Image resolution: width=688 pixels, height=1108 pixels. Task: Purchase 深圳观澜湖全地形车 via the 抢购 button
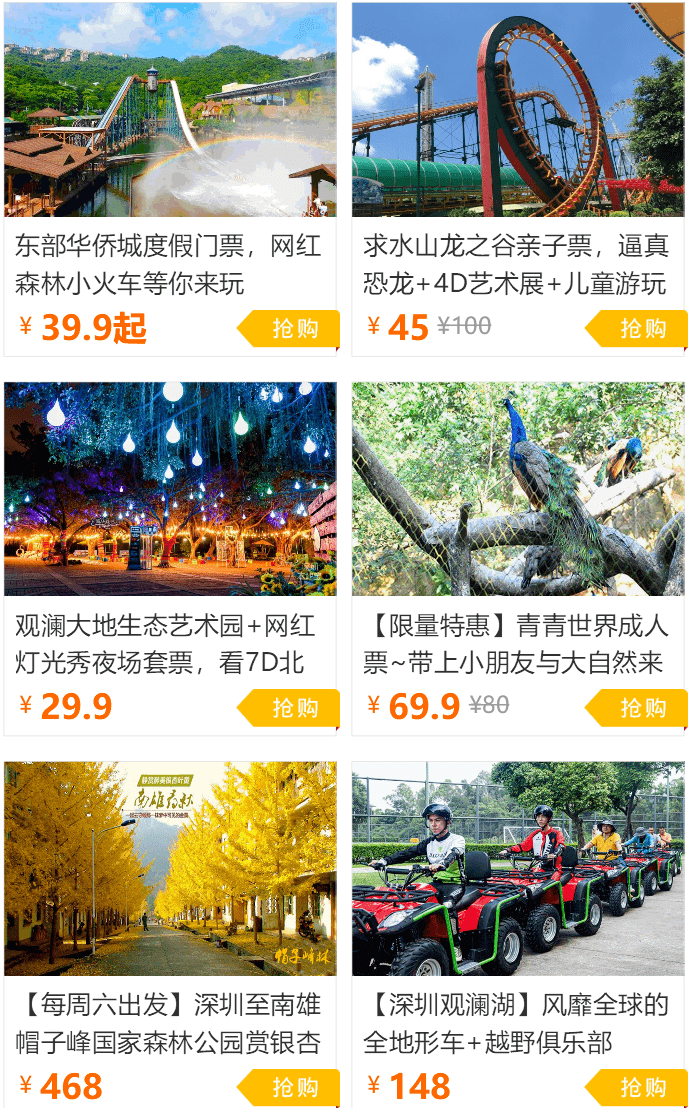tap(639, 1087)
